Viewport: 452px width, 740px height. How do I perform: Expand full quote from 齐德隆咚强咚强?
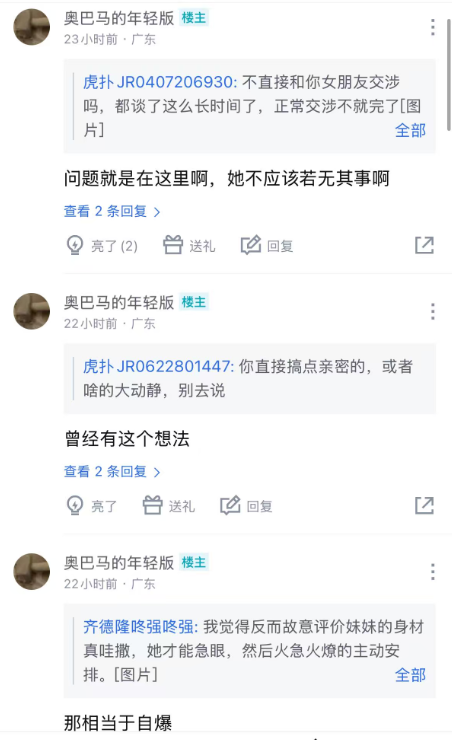[410, 674]
